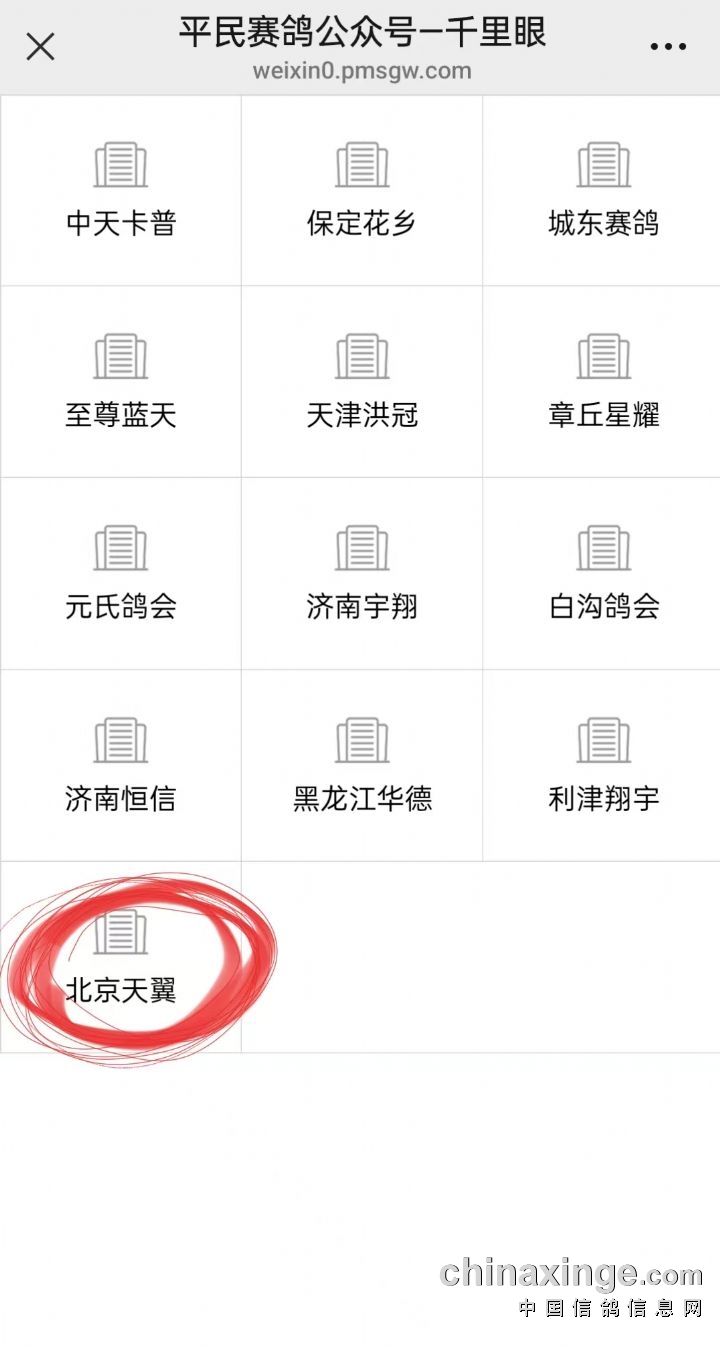Select the 济南恒信 tile

pos(120,766)
